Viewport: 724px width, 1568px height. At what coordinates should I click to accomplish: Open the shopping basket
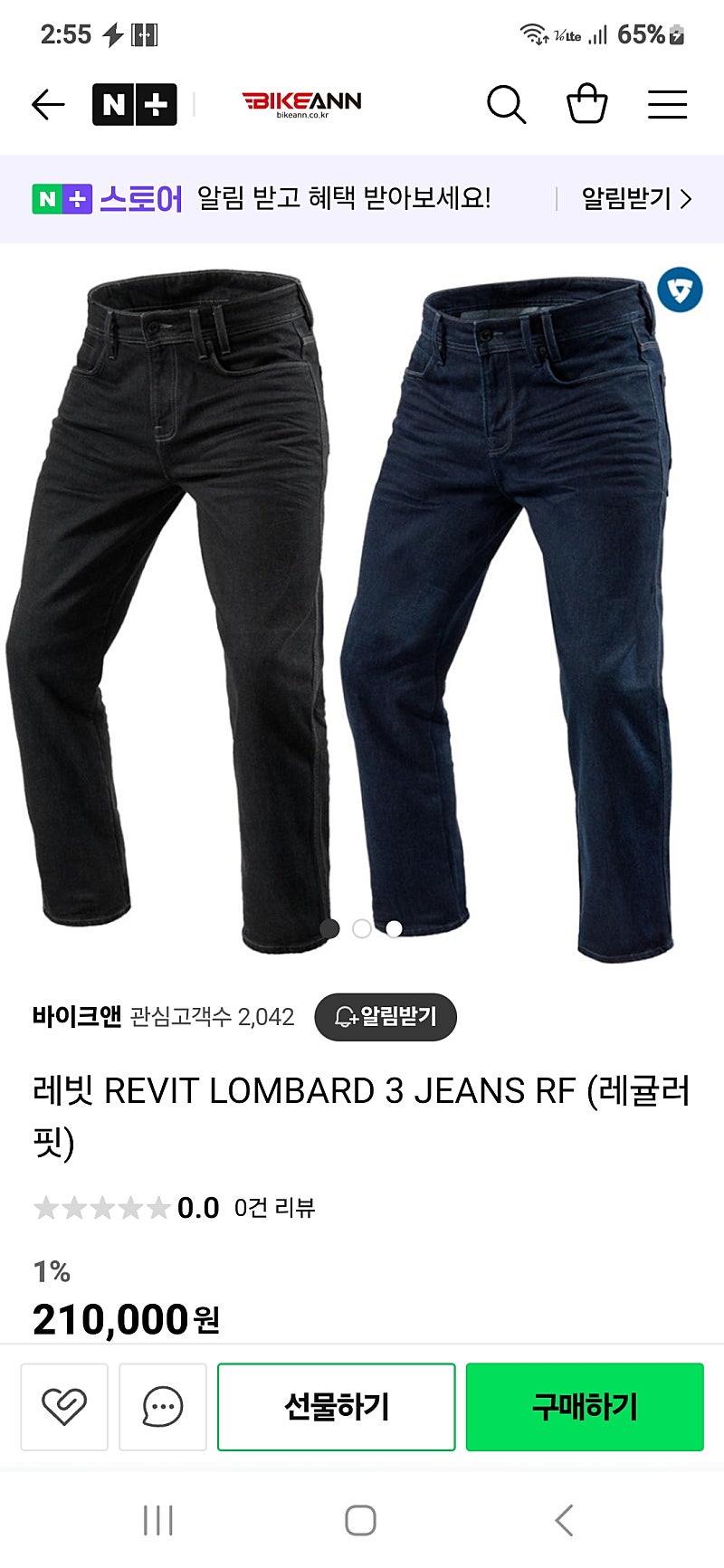point(586,103)
